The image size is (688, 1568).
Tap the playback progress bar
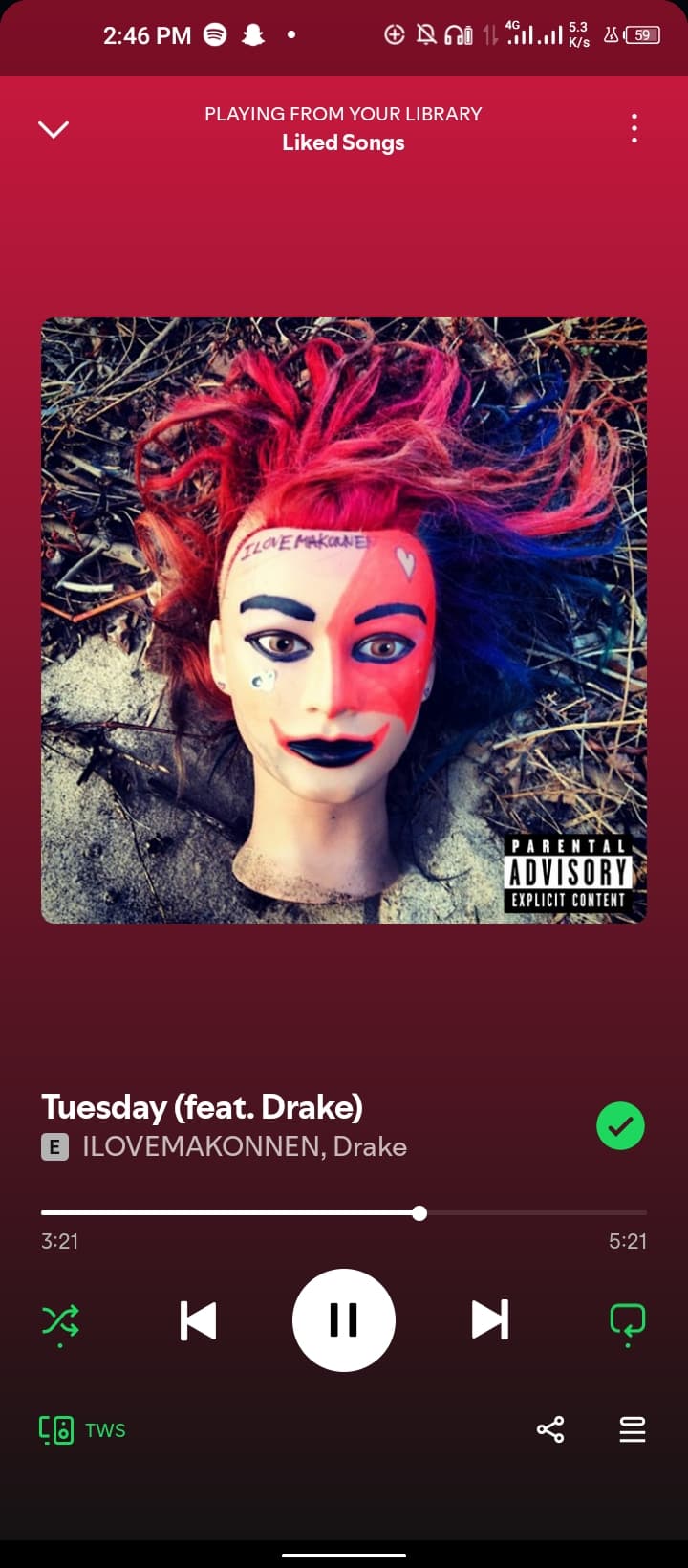coord(344,1213)
